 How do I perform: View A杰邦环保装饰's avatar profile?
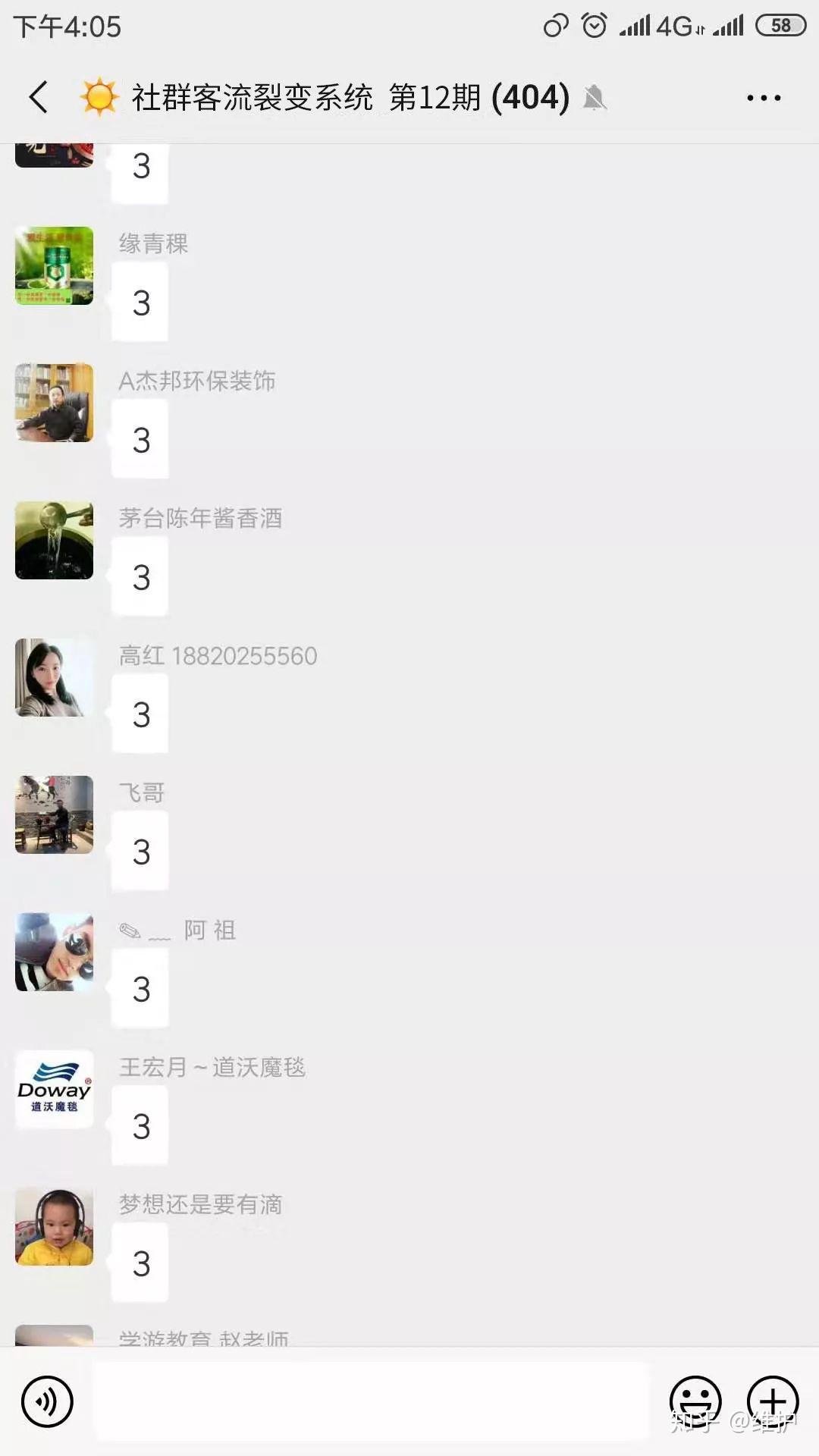tap(55, 403)
